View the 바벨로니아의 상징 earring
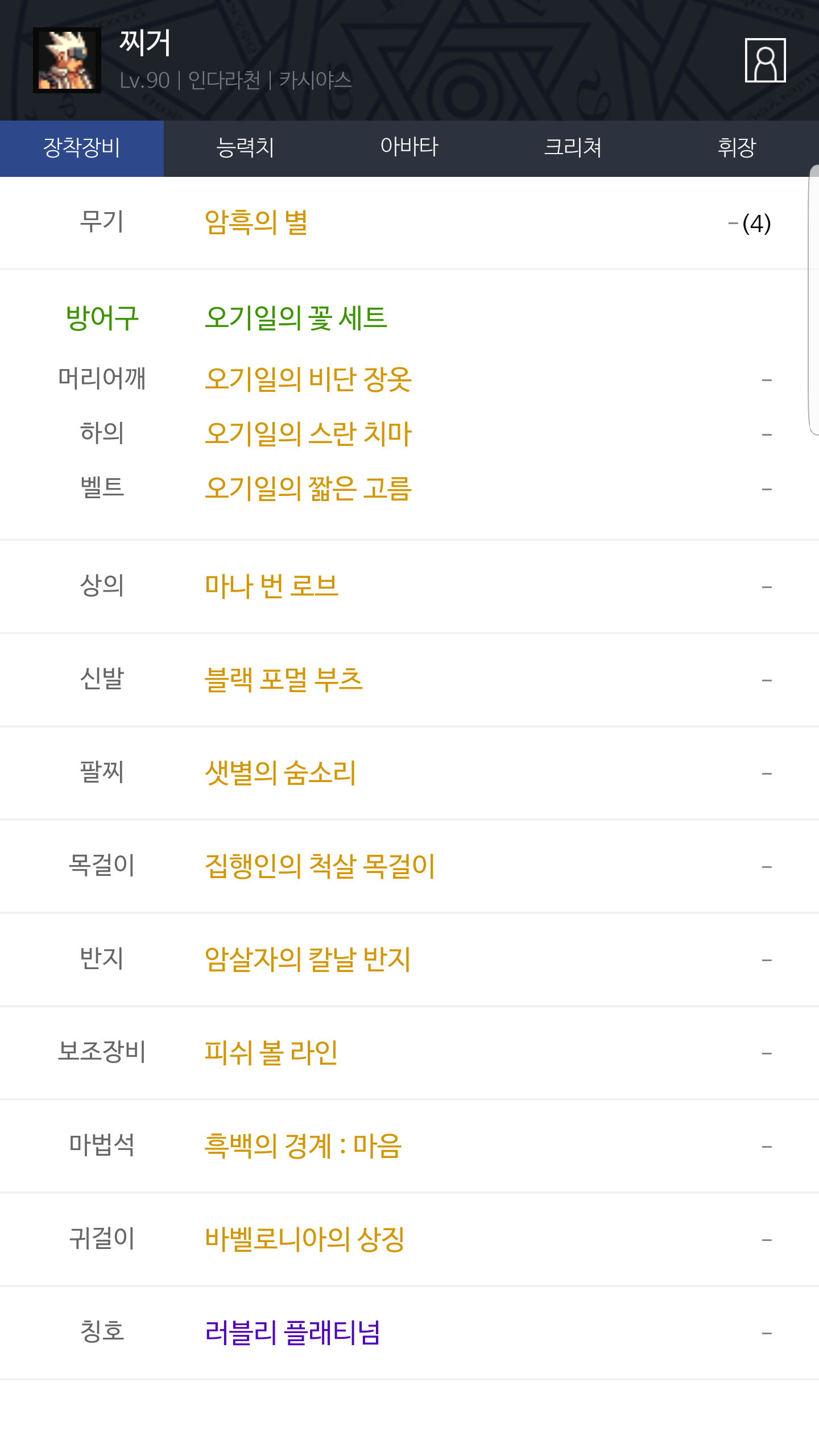Image resolution: width=819 pixels, height=1456 pixels. (x=305, y=1239)
